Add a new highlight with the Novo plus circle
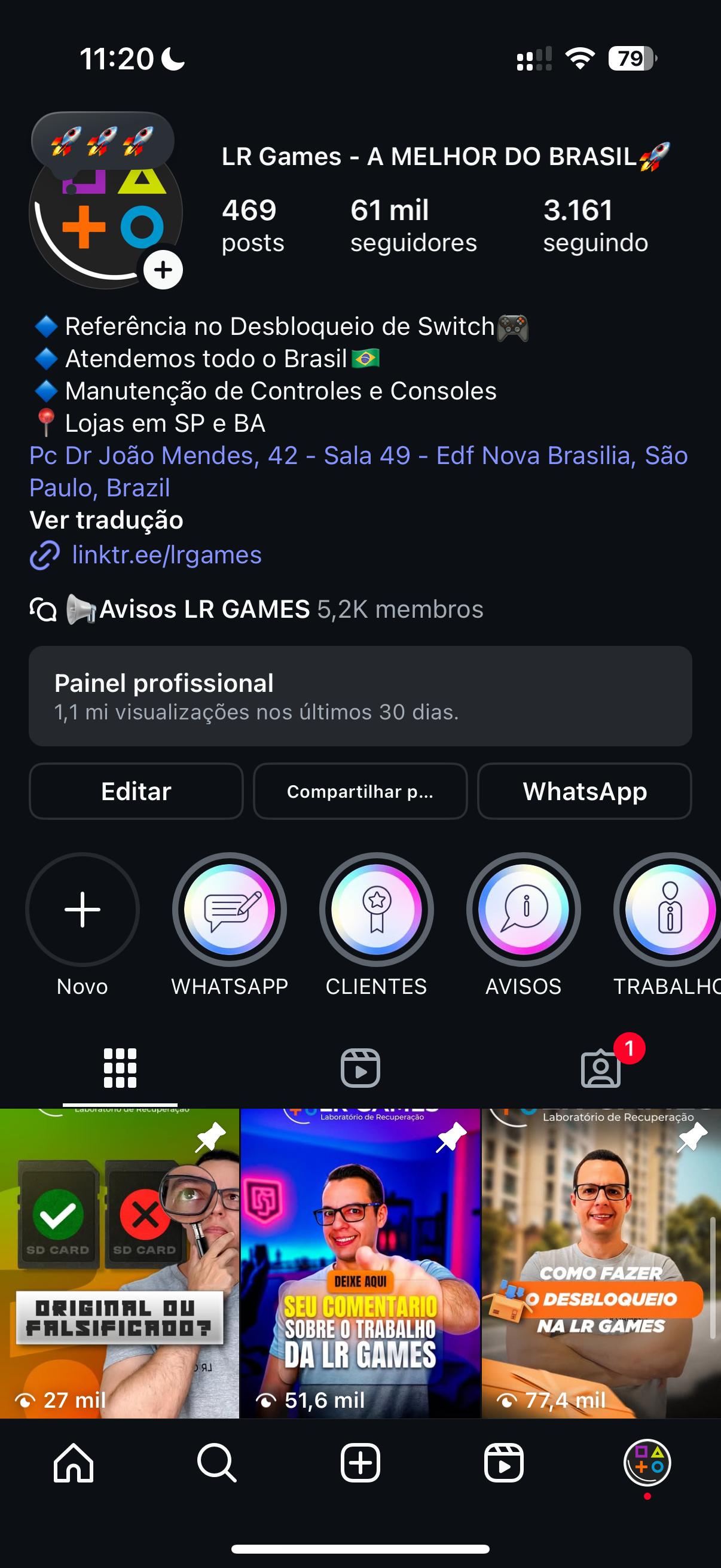The image size is (721, 1568). [x=83, y=910]
